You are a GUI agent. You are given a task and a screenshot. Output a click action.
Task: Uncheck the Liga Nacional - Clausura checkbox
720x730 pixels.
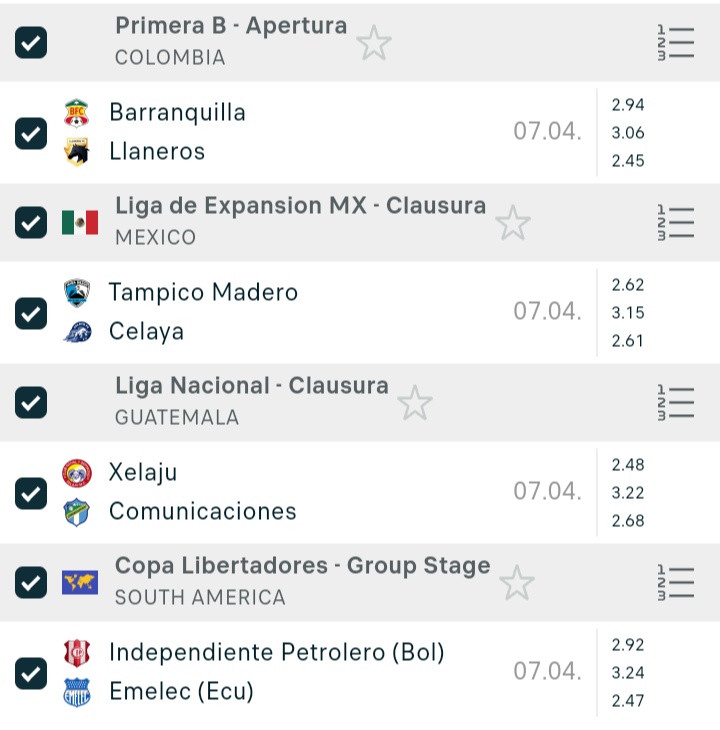[x=31, y=402]
